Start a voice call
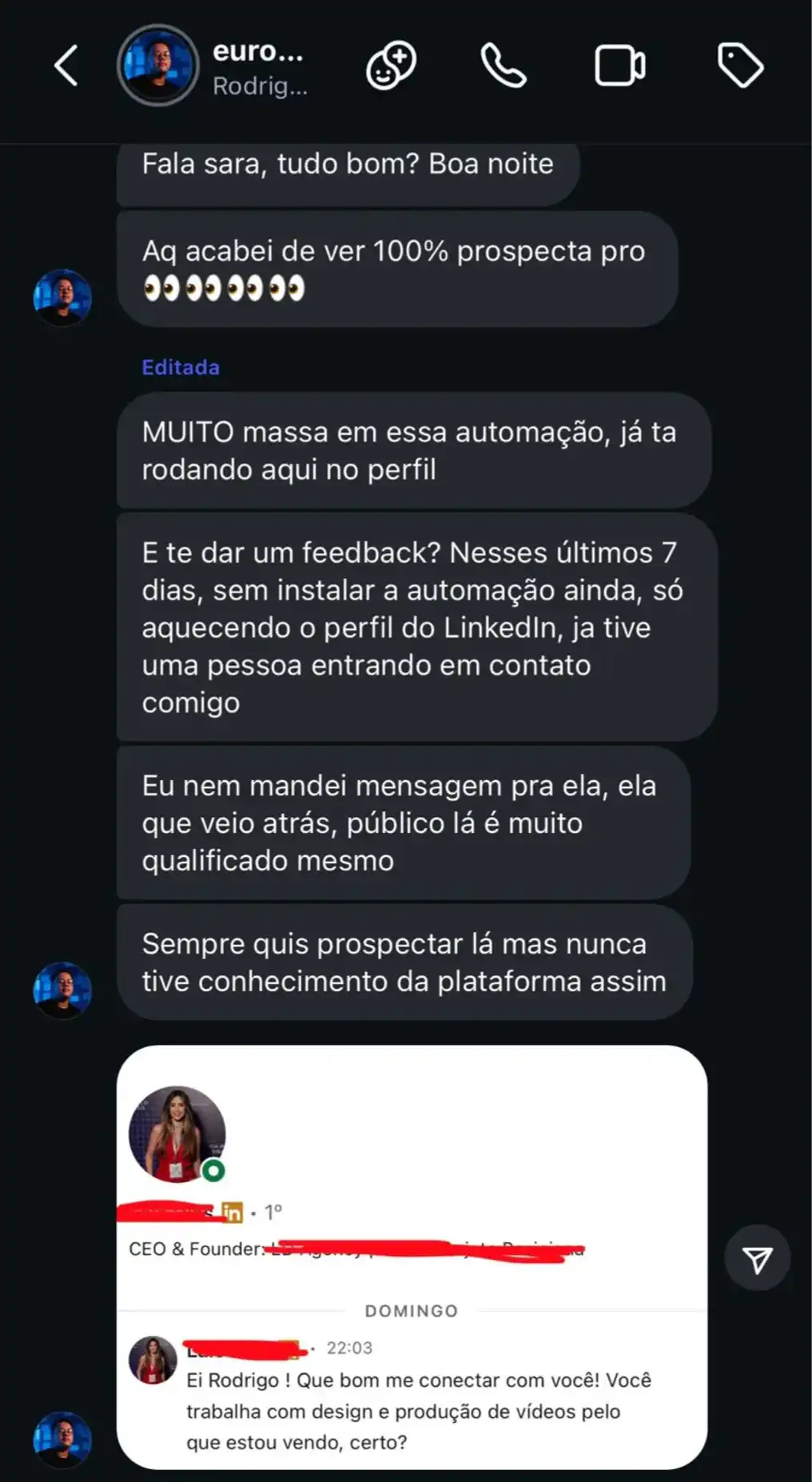 [x=504, y=66]
